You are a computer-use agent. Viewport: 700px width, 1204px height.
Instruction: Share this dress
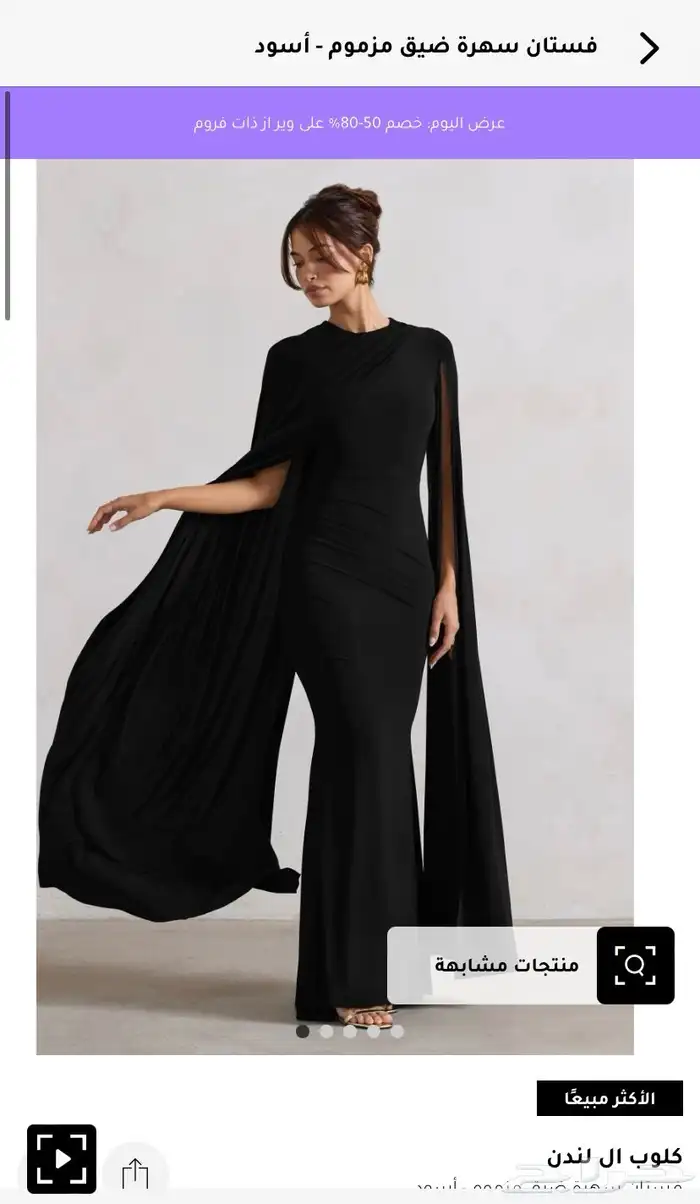135,1174
